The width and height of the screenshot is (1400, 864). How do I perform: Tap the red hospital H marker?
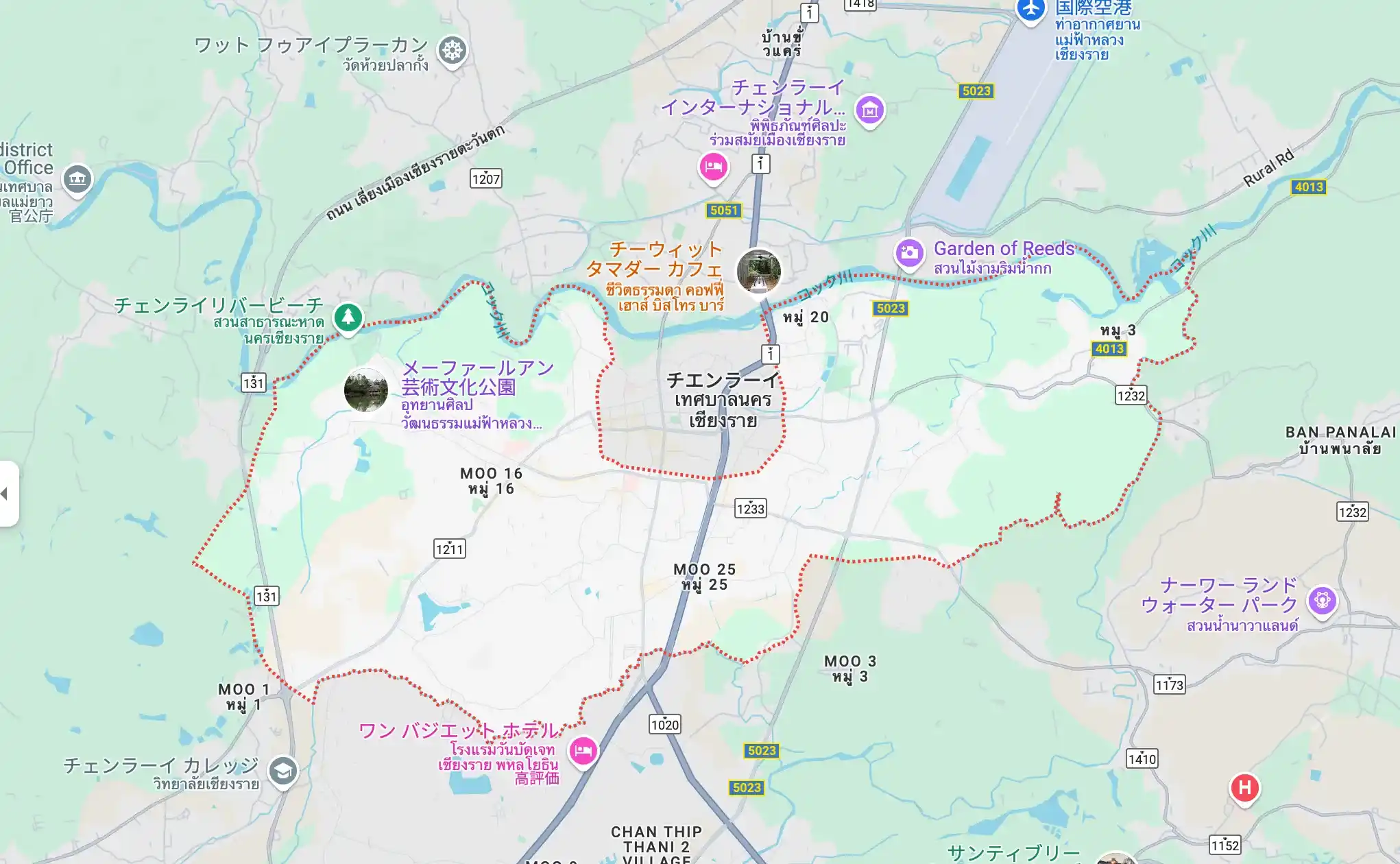pos(1244,788)
